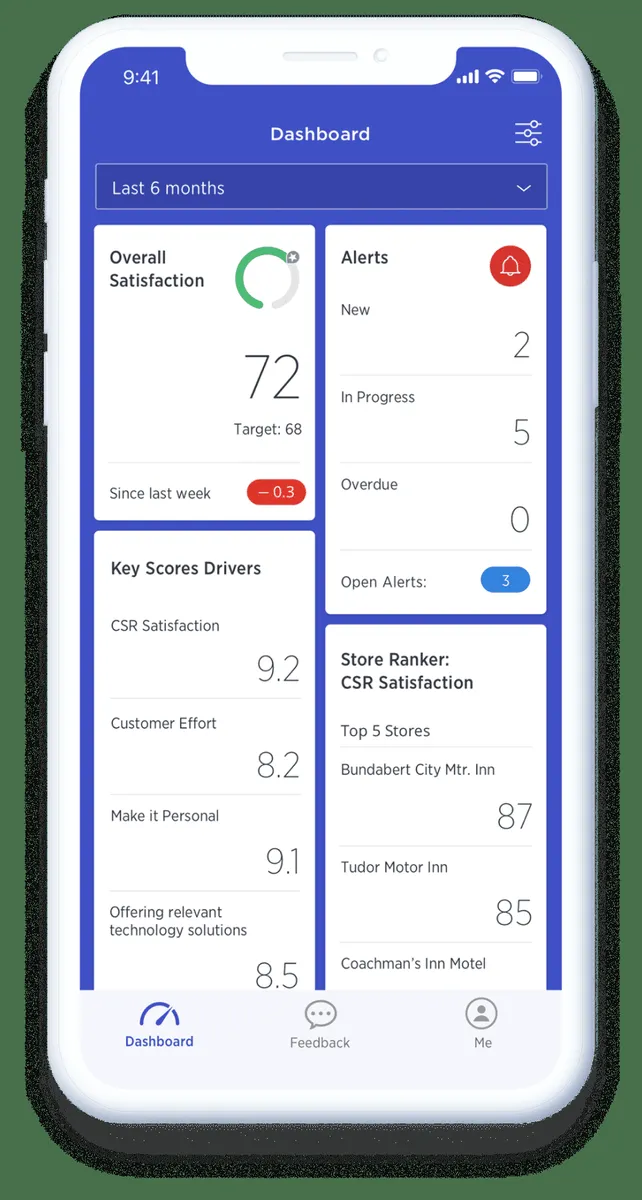
Task: View New alerts row
Action: click(x=435, y=332)
